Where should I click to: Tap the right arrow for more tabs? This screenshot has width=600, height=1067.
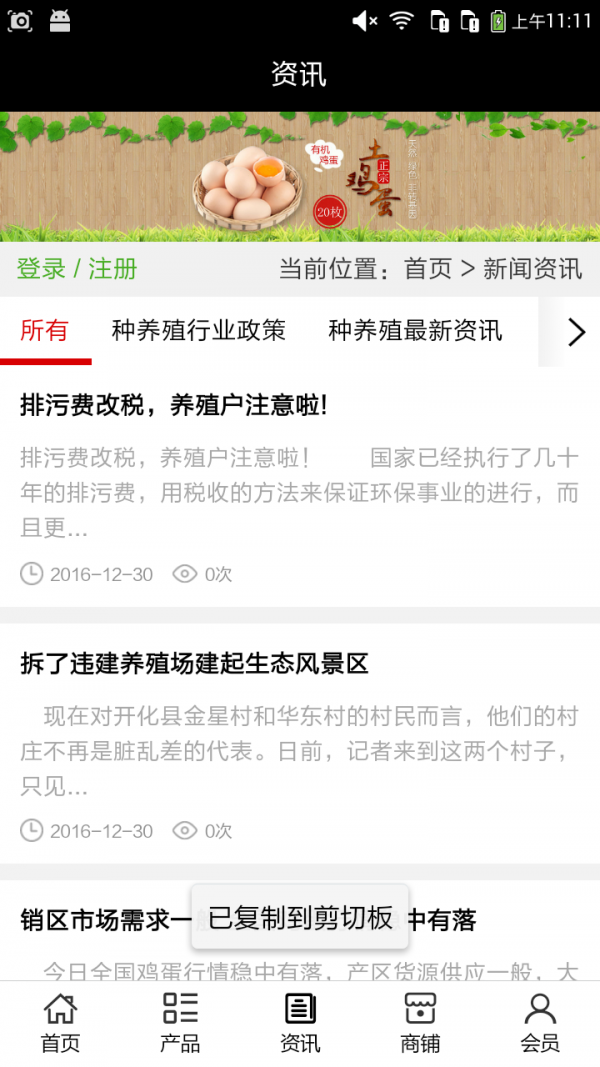coord(575,332)
